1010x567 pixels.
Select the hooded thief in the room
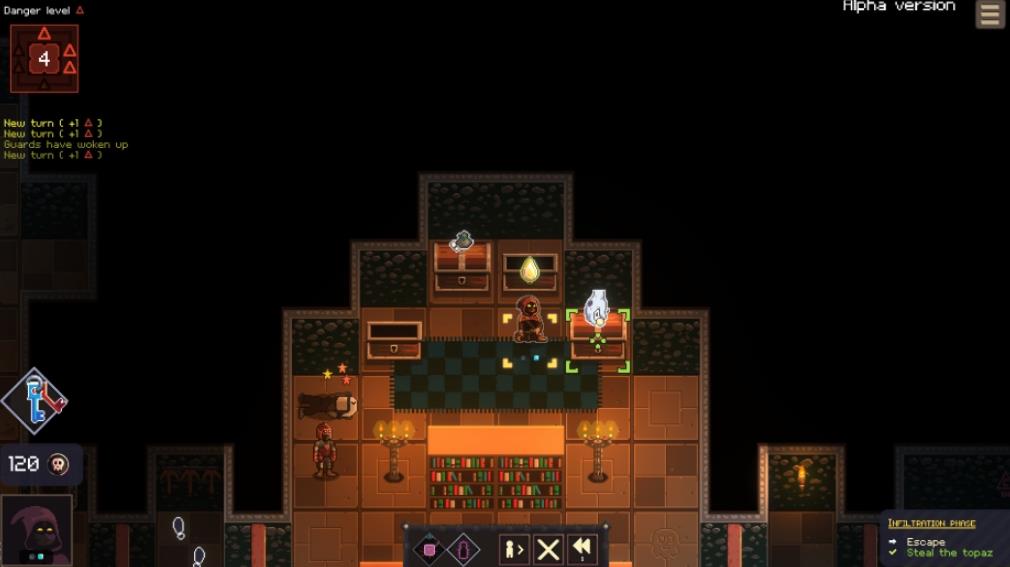point(529,320)
